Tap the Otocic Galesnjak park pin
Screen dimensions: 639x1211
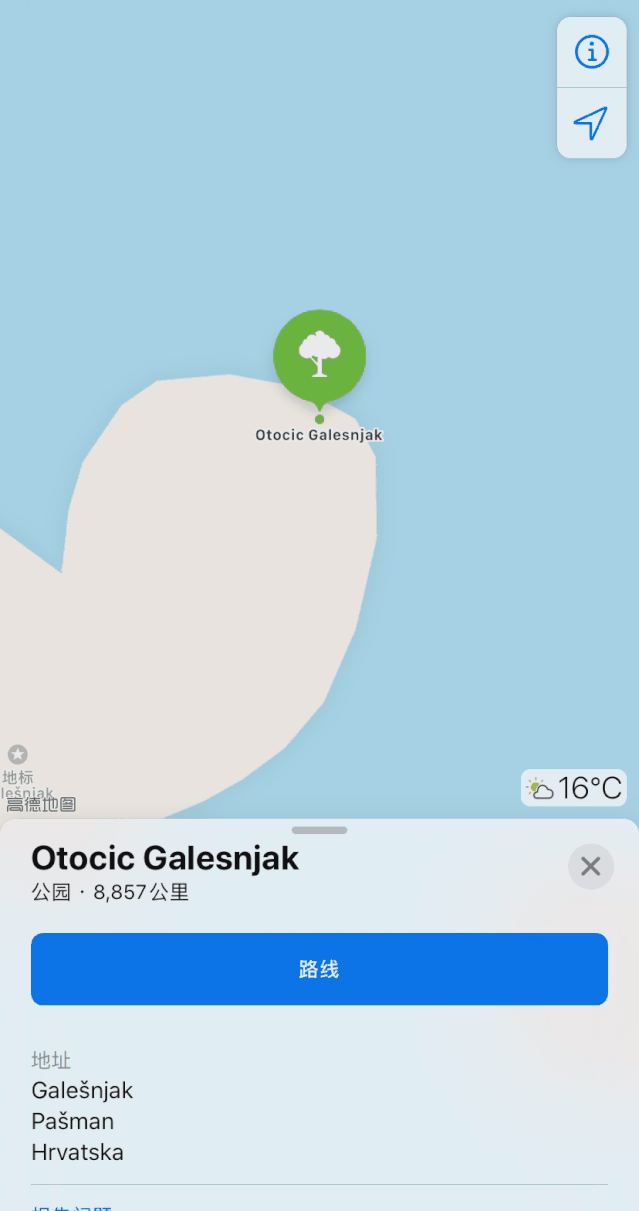(x=319, y=356)
